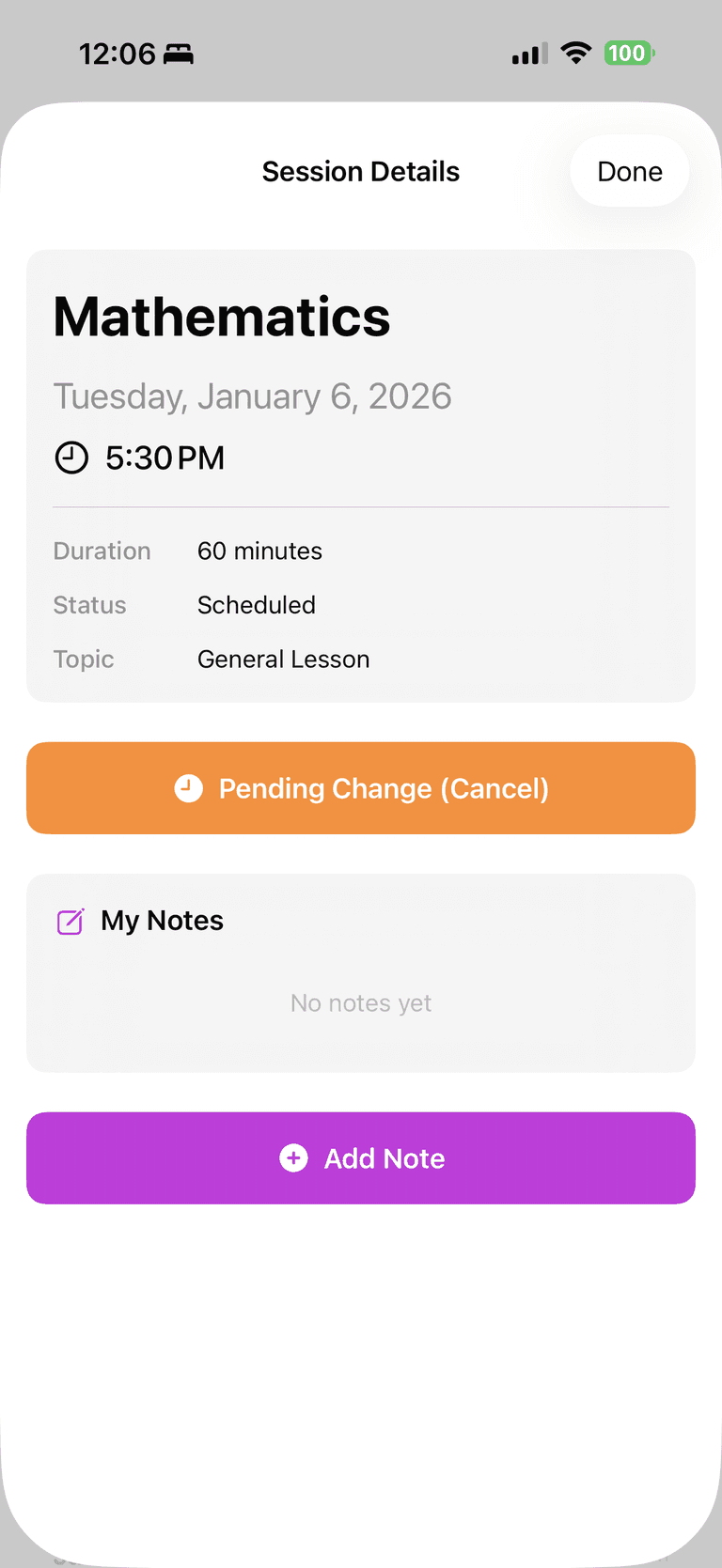Tap the Wi-Fi icon in the status bar
The image size is (722, 1568).
575,54
